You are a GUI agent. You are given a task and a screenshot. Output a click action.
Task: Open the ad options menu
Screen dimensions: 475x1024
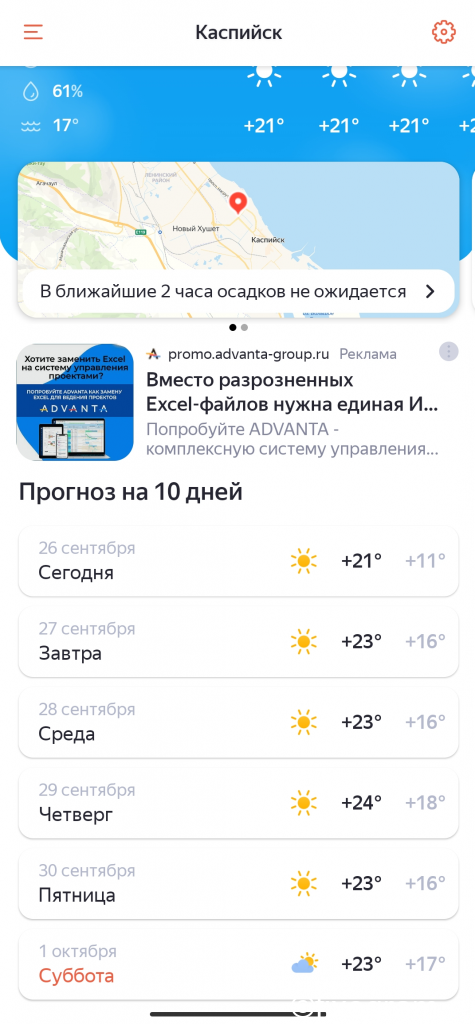[x=448, y=352]
